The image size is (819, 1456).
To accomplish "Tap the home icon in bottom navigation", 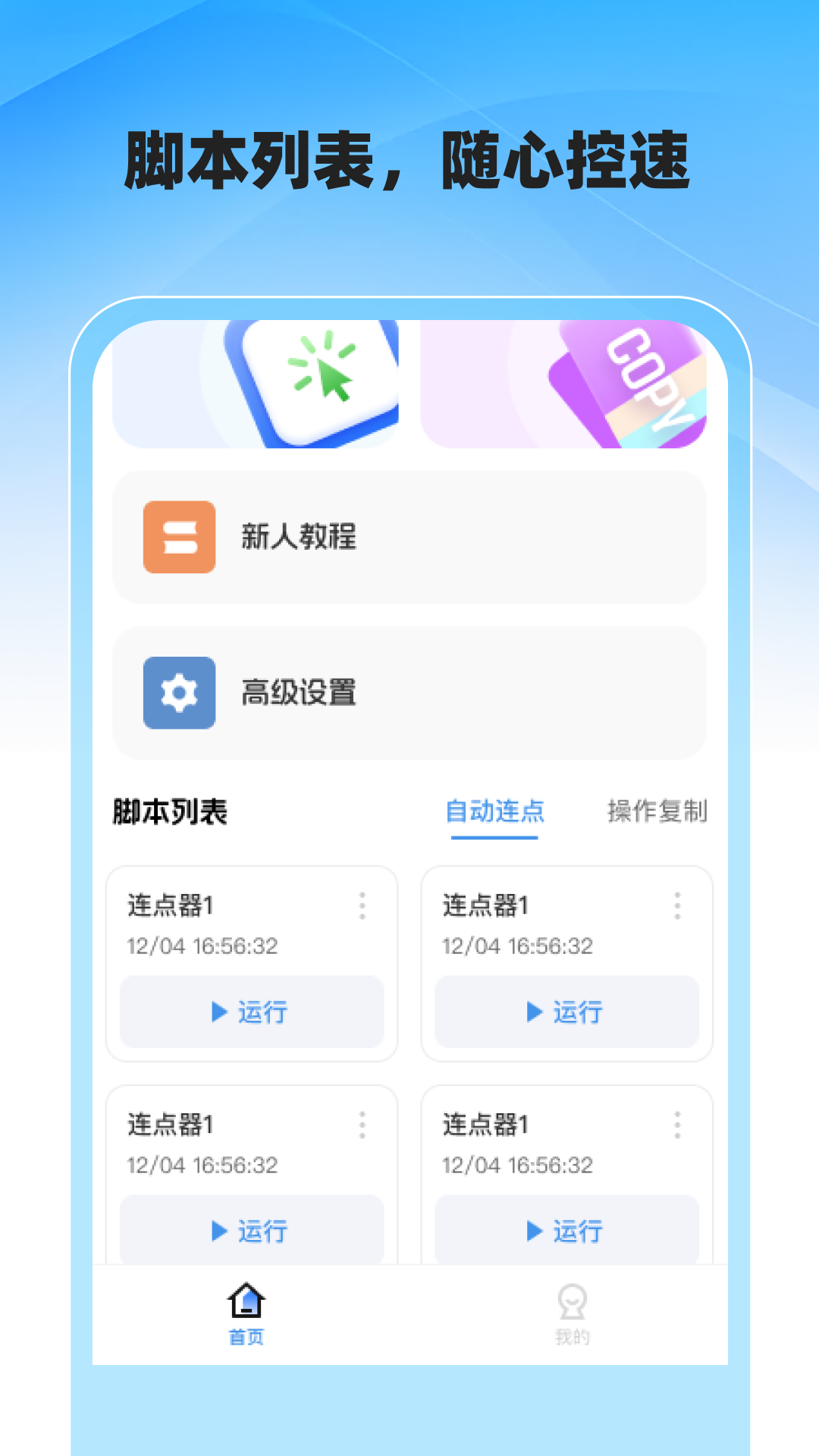I will (x=245, y=1298).
